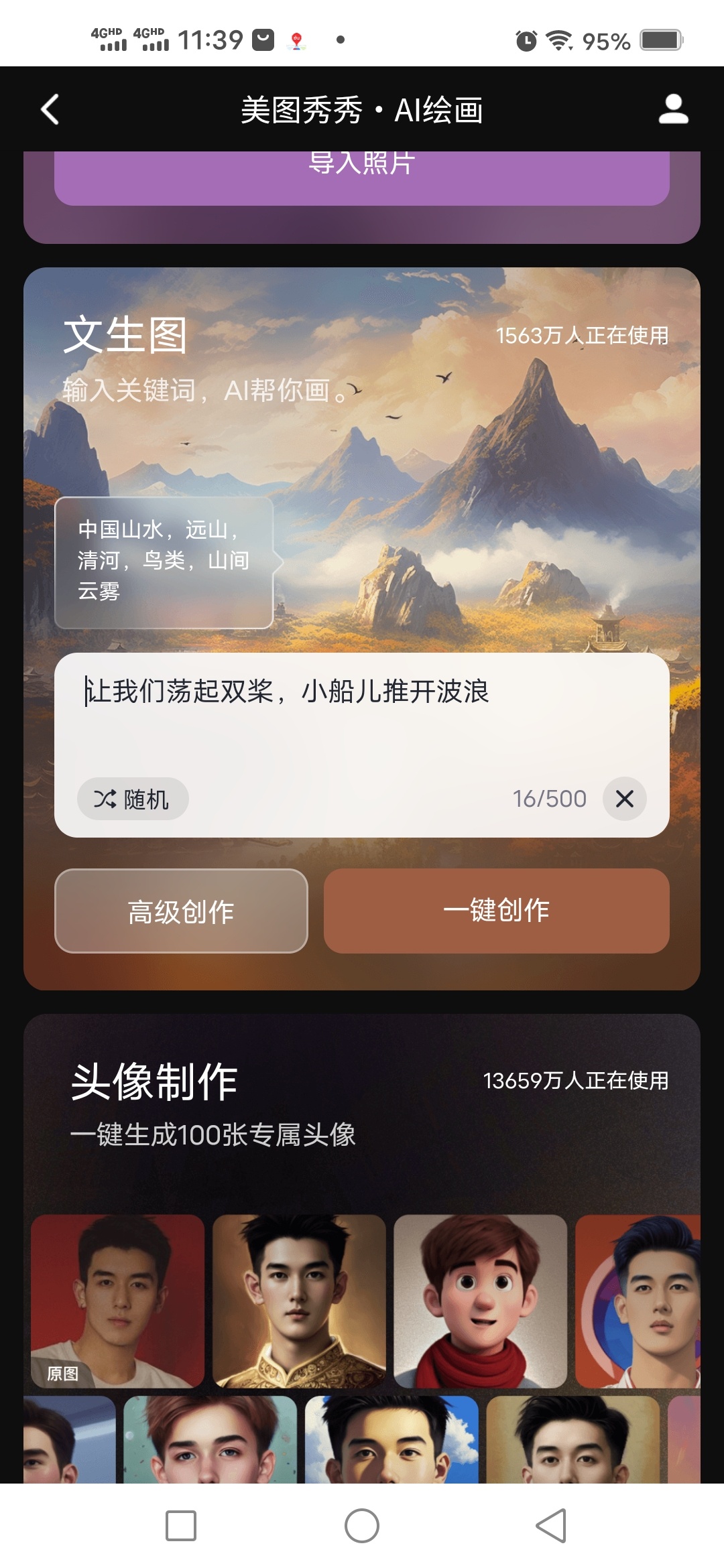Open 高级创作 advanced creation
Viewport: 724px width, 1568px height.
[181, 911]
